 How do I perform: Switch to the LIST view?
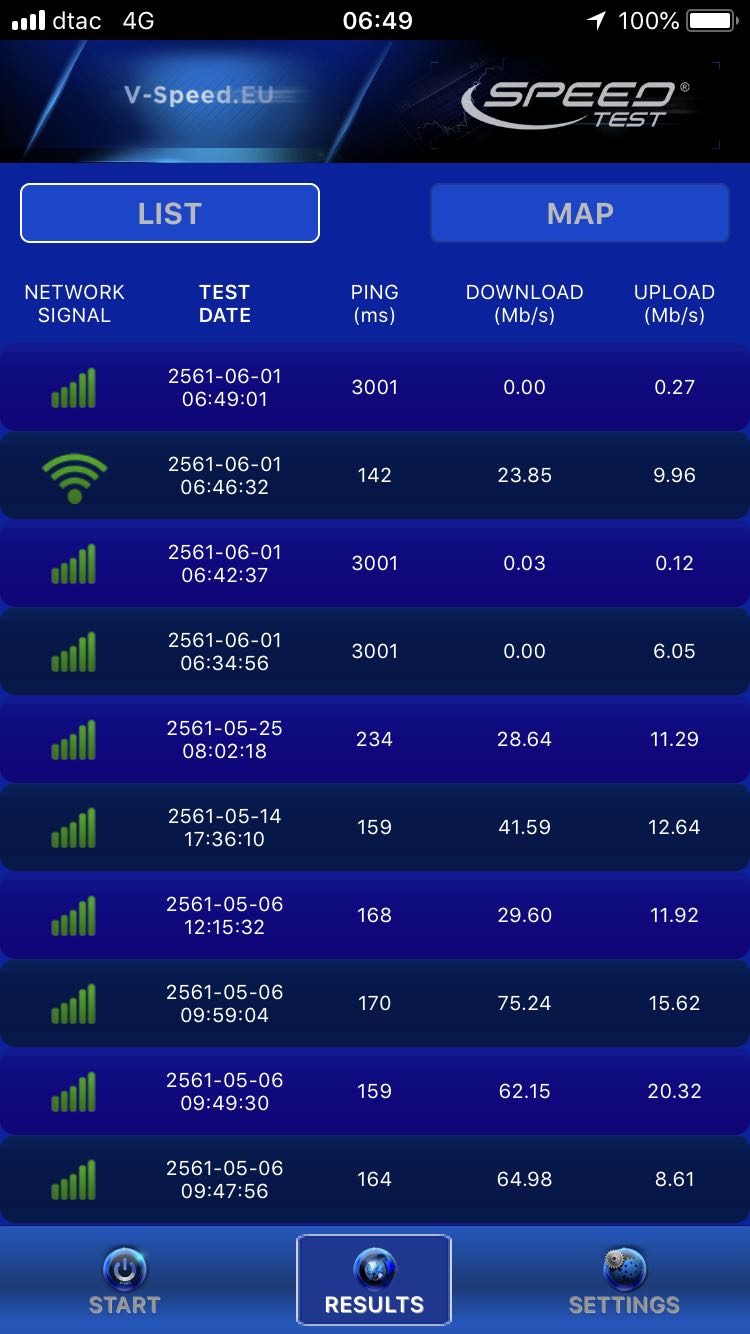170,213
